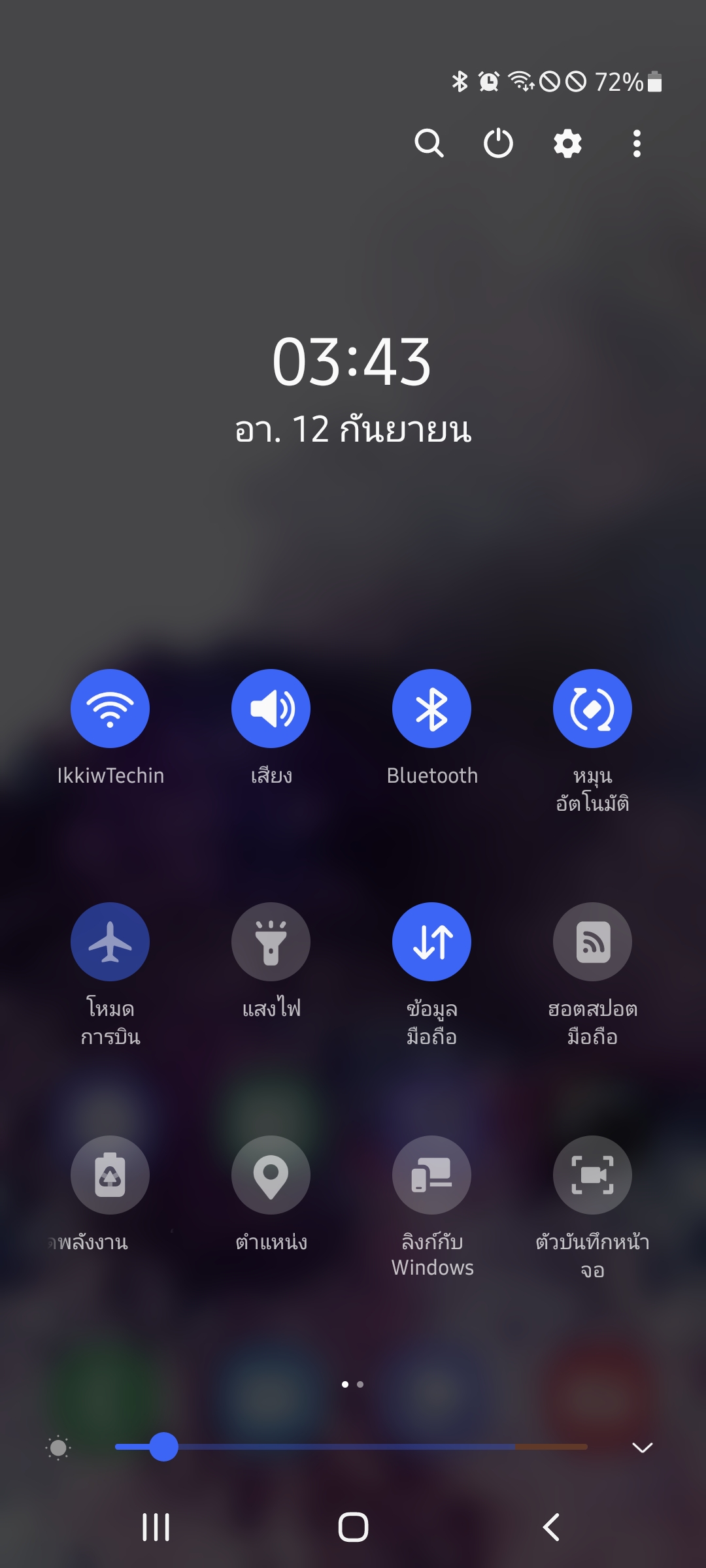The image size is (706, 1568).
Task: Toggle the IkkiwTechin Wi-Fi tile
Action: coord(110,708)
